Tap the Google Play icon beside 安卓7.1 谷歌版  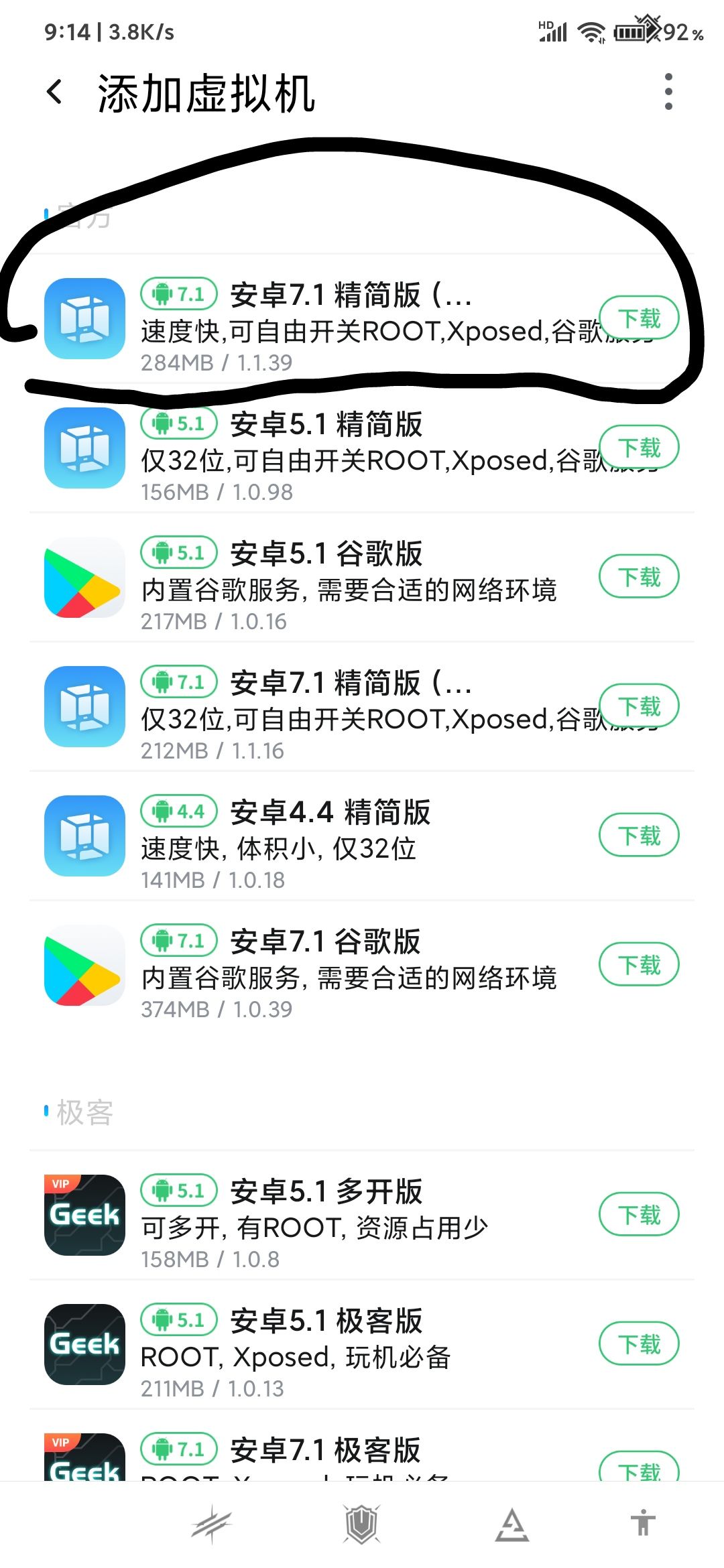(x=82, y=966)
